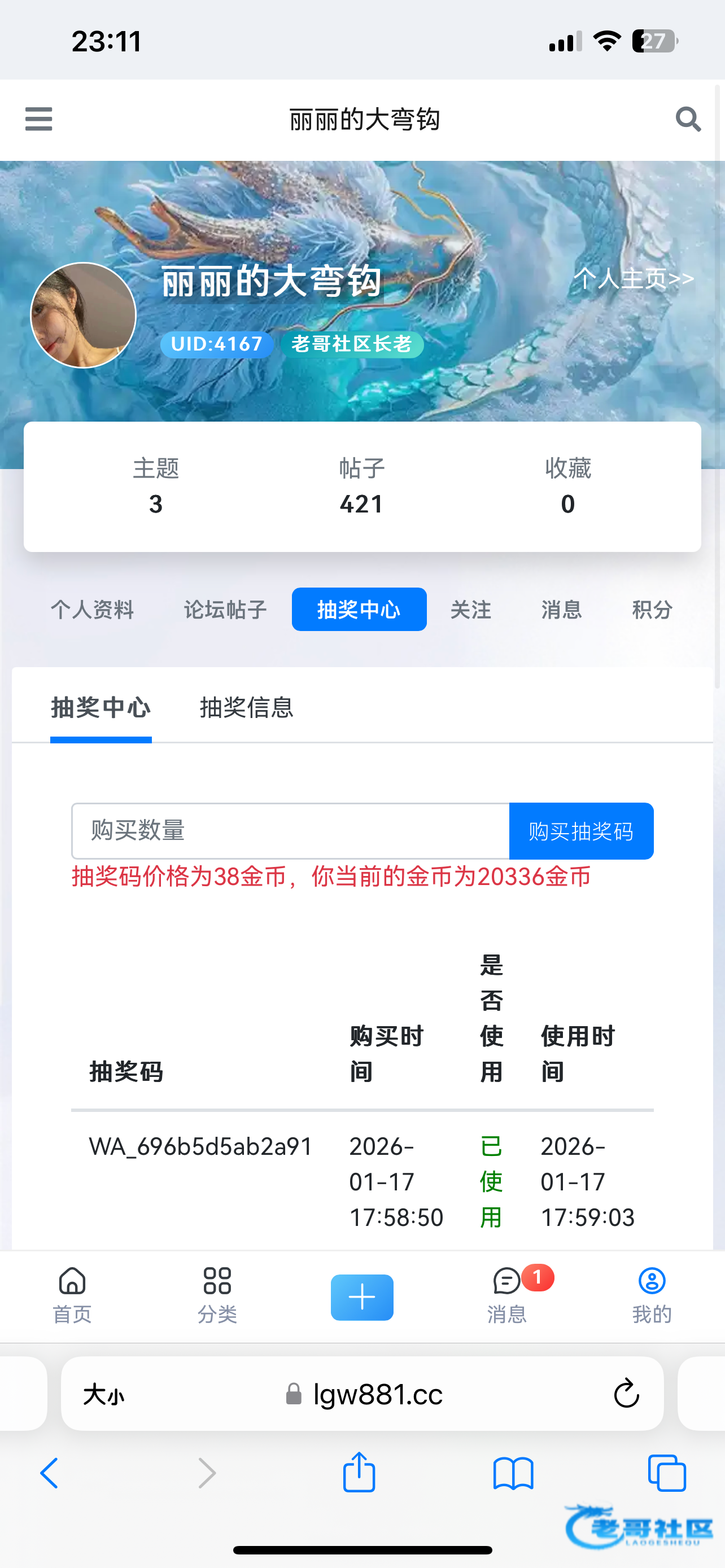Open the search icon in header
Viewport: 725px width, 1568px height.
point(687,119)
